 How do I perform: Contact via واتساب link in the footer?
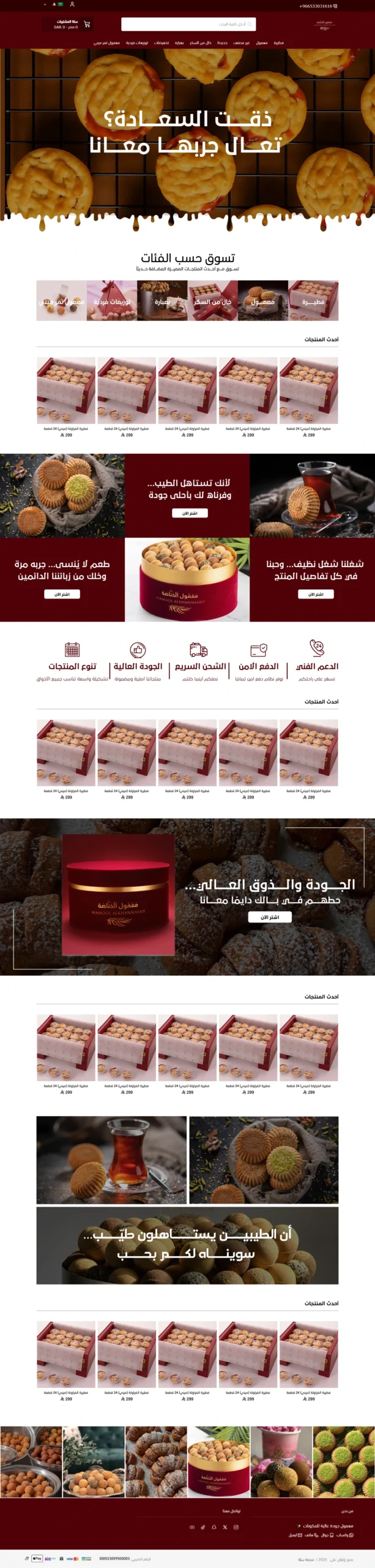(x=344, y=1534)
